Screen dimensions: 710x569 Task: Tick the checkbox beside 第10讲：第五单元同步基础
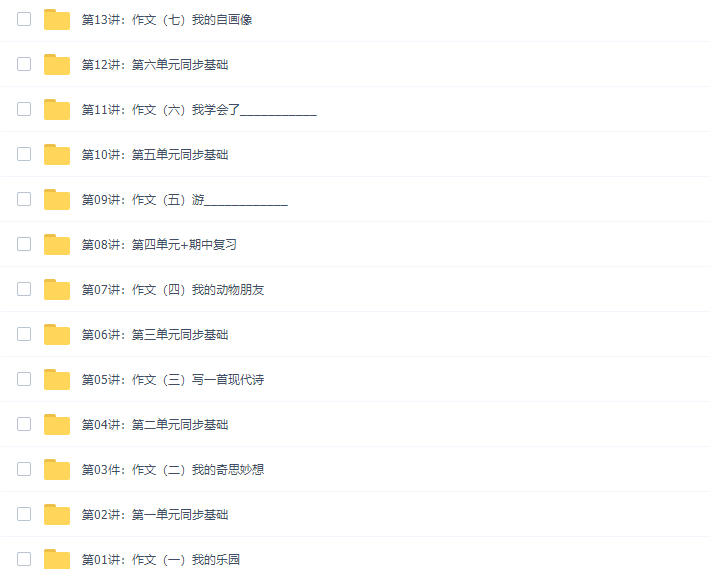point(24,154)
